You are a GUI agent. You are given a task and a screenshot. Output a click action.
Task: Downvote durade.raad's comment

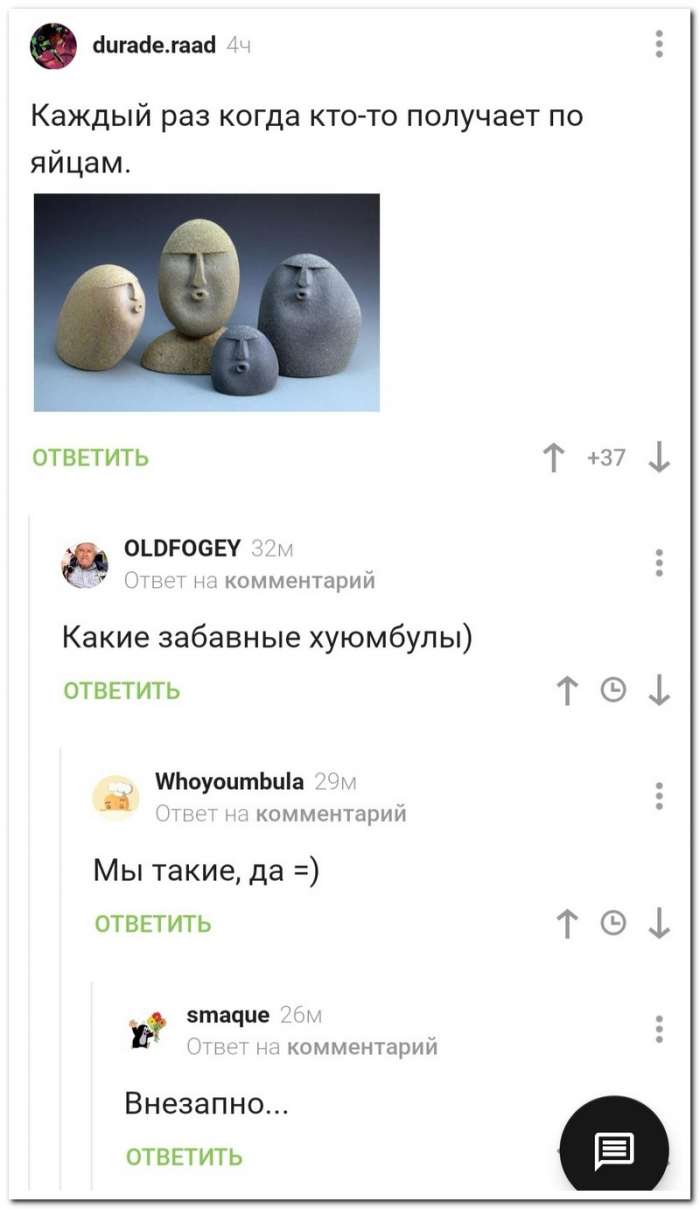pos(659,459)
